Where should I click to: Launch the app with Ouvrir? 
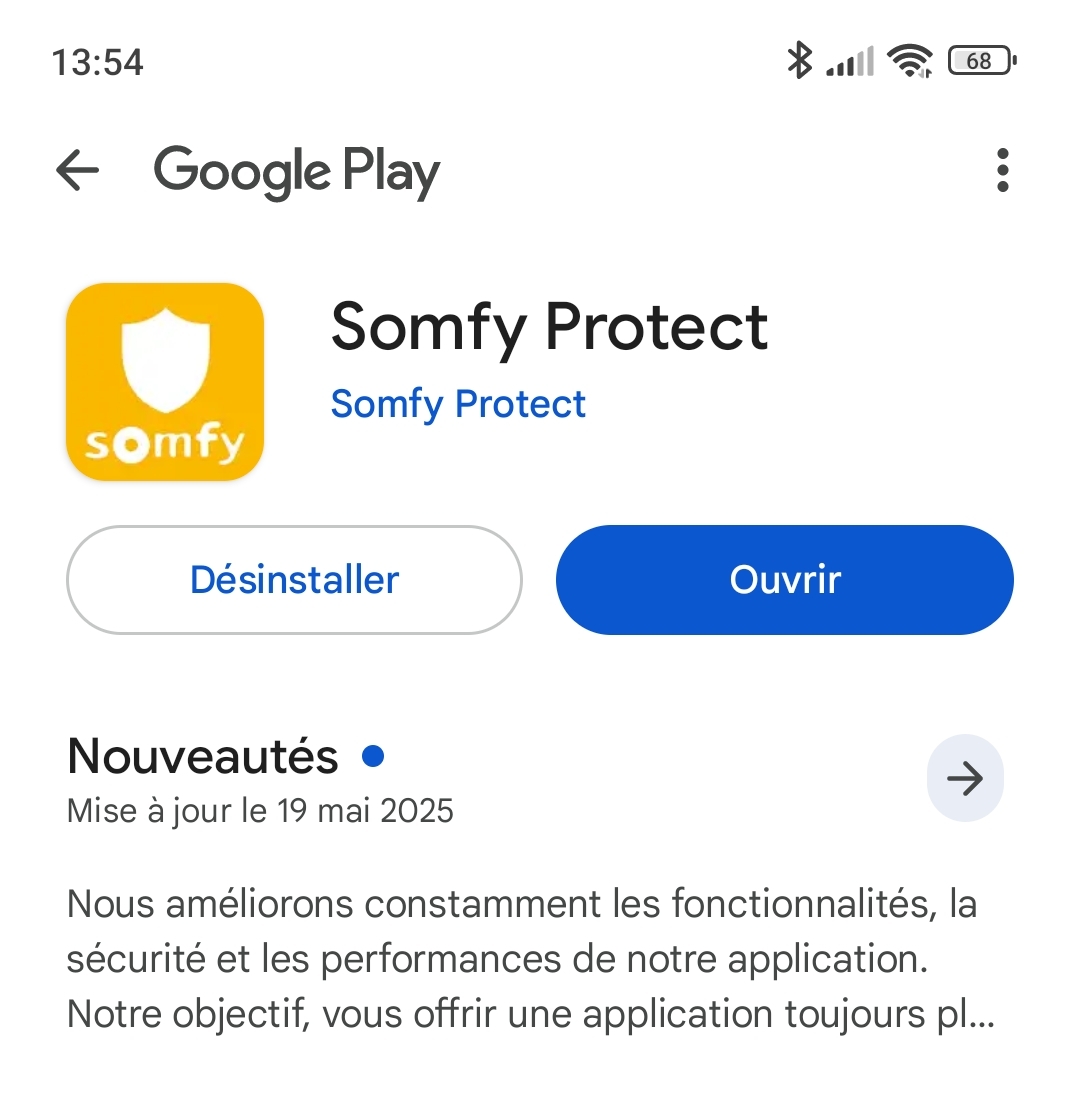tap(784, 580)
